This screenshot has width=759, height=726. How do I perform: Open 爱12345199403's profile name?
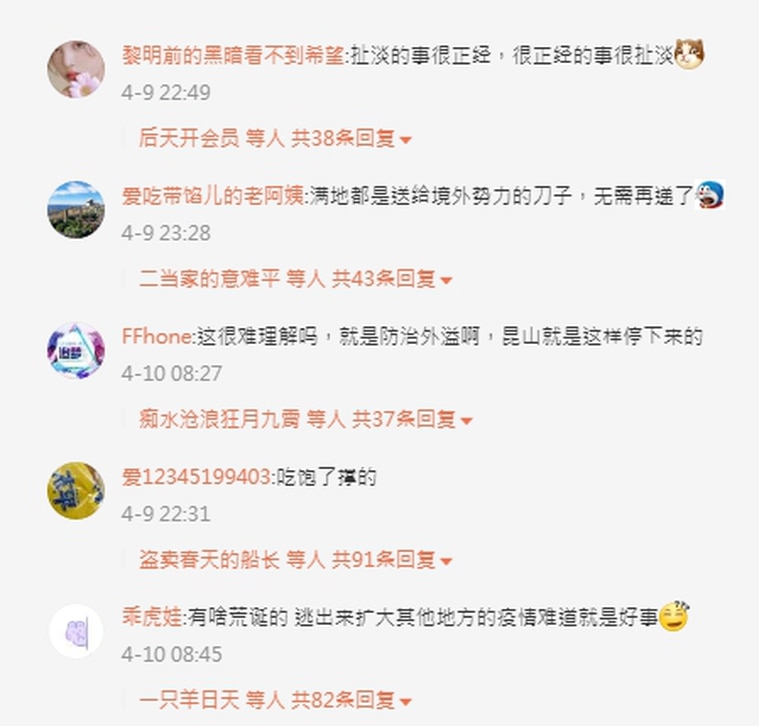coord(196,477)
